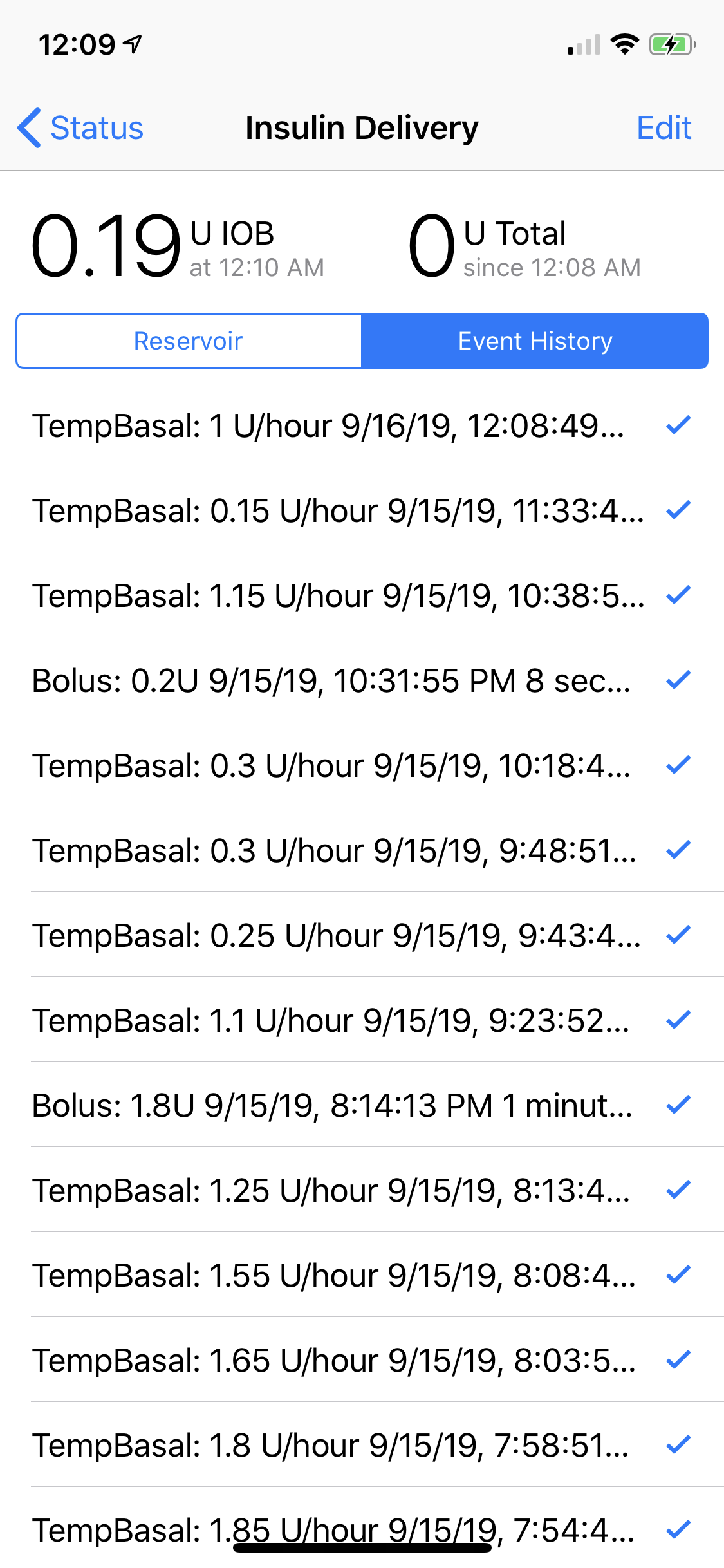
Task: Open the TempBasal 1.55 U/hour entry
Action: tap(335, 1276)
